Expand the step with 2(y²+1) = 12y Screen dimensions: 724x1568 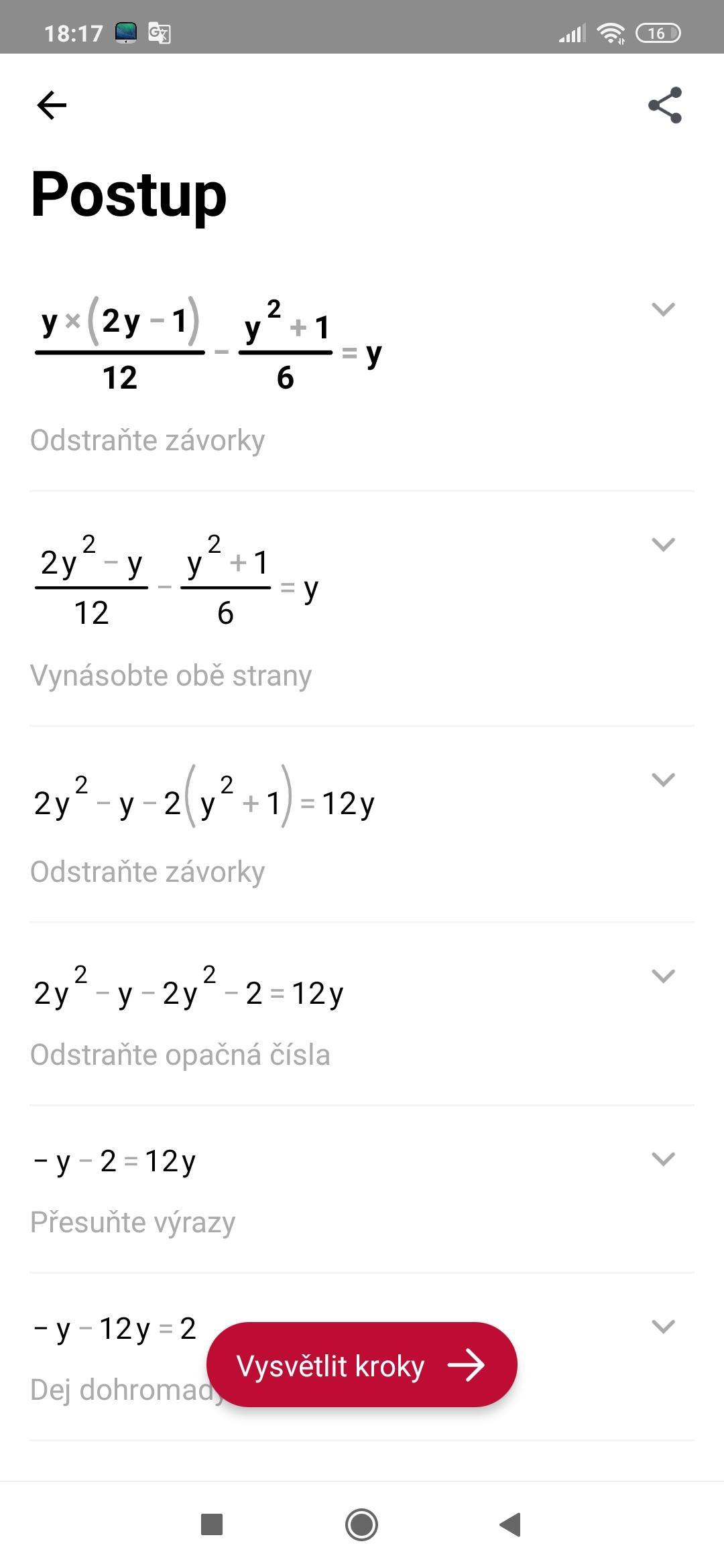coord(663,780)
